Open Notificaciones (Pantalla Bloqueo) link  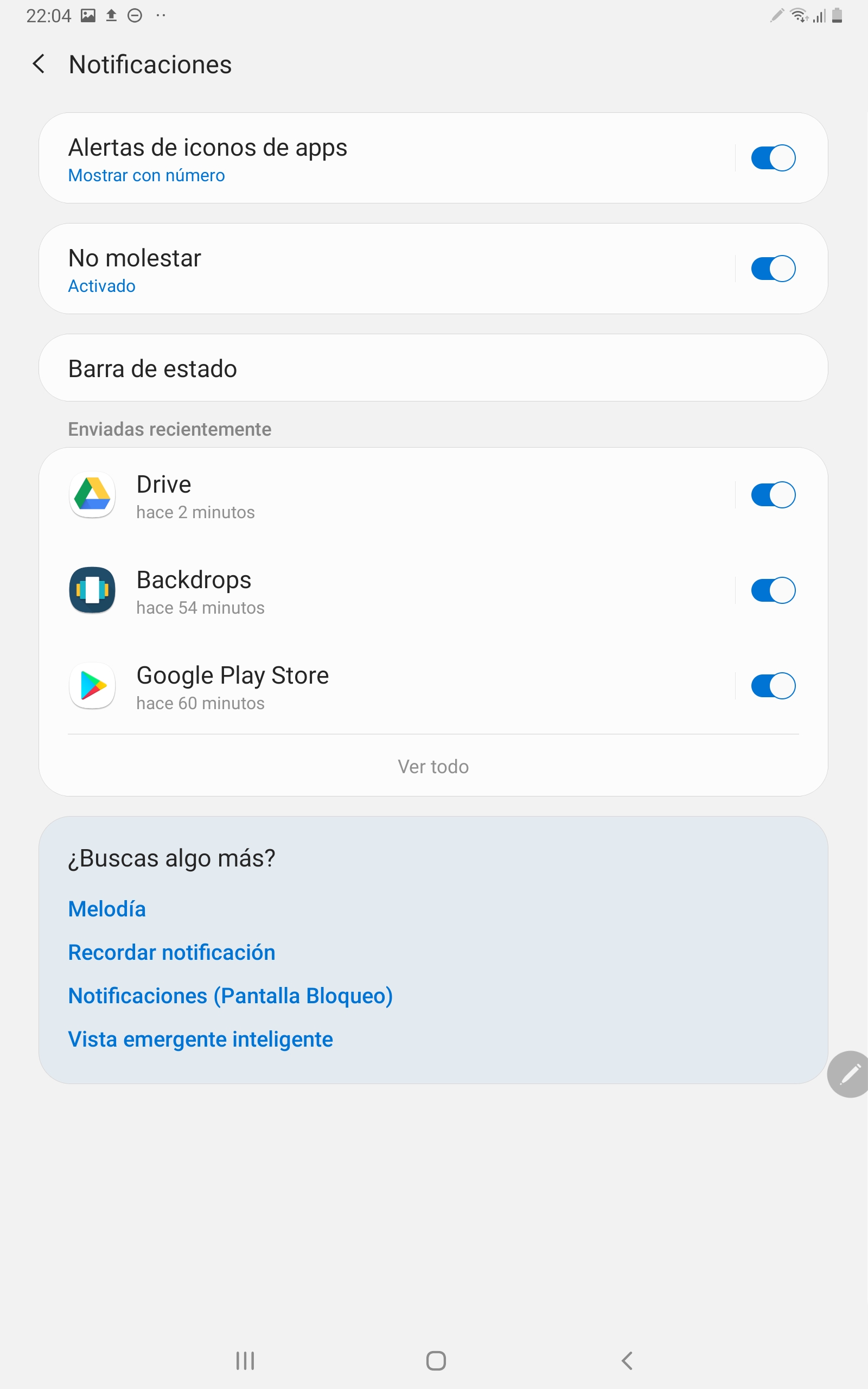pos(230,996)
